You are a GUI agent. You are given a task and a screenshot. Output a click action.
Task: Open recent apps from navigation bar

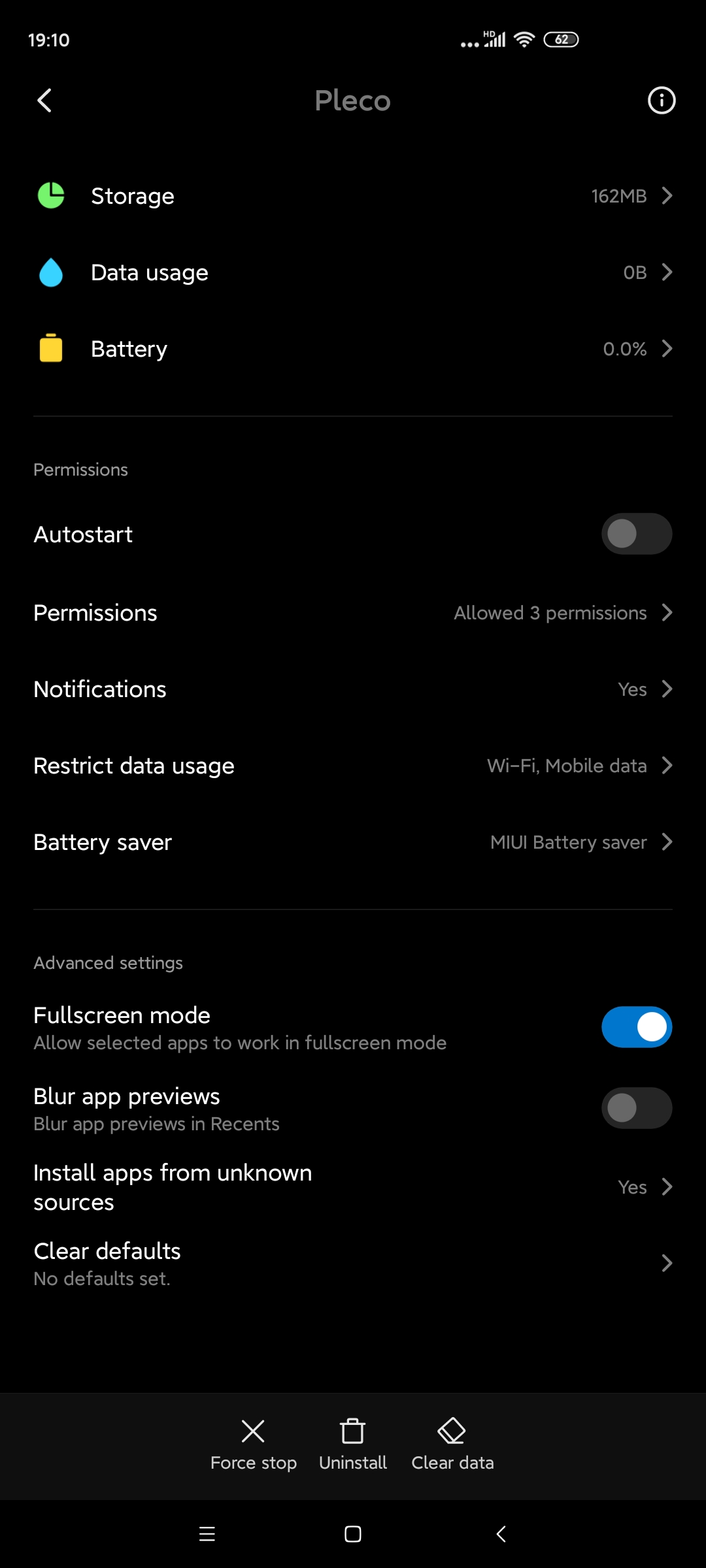click(x=207, y=1534)
